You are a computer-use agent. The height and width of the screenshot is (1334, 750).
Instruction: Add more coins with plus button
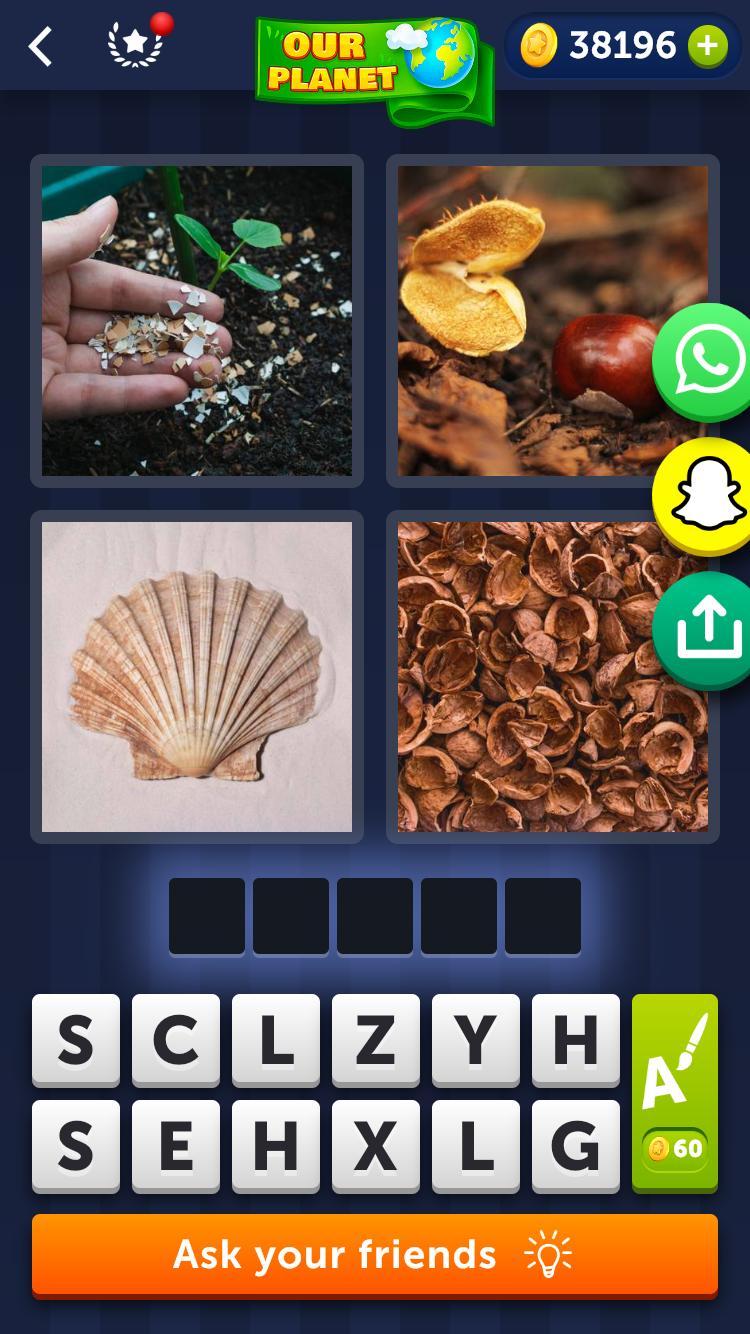(x=707, y=45)
